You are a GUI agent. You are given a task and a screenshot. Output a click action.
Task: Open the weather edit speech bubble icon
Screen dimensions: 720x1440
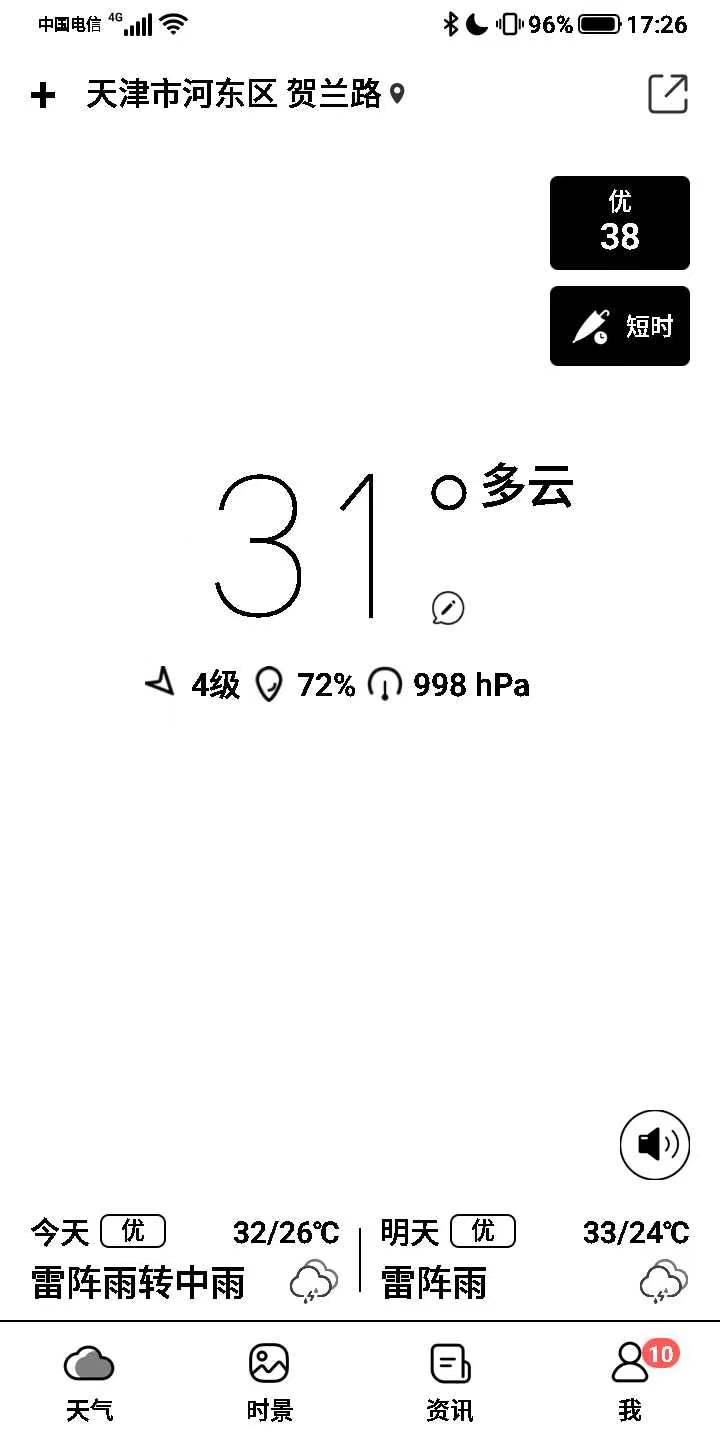point(448,606)
